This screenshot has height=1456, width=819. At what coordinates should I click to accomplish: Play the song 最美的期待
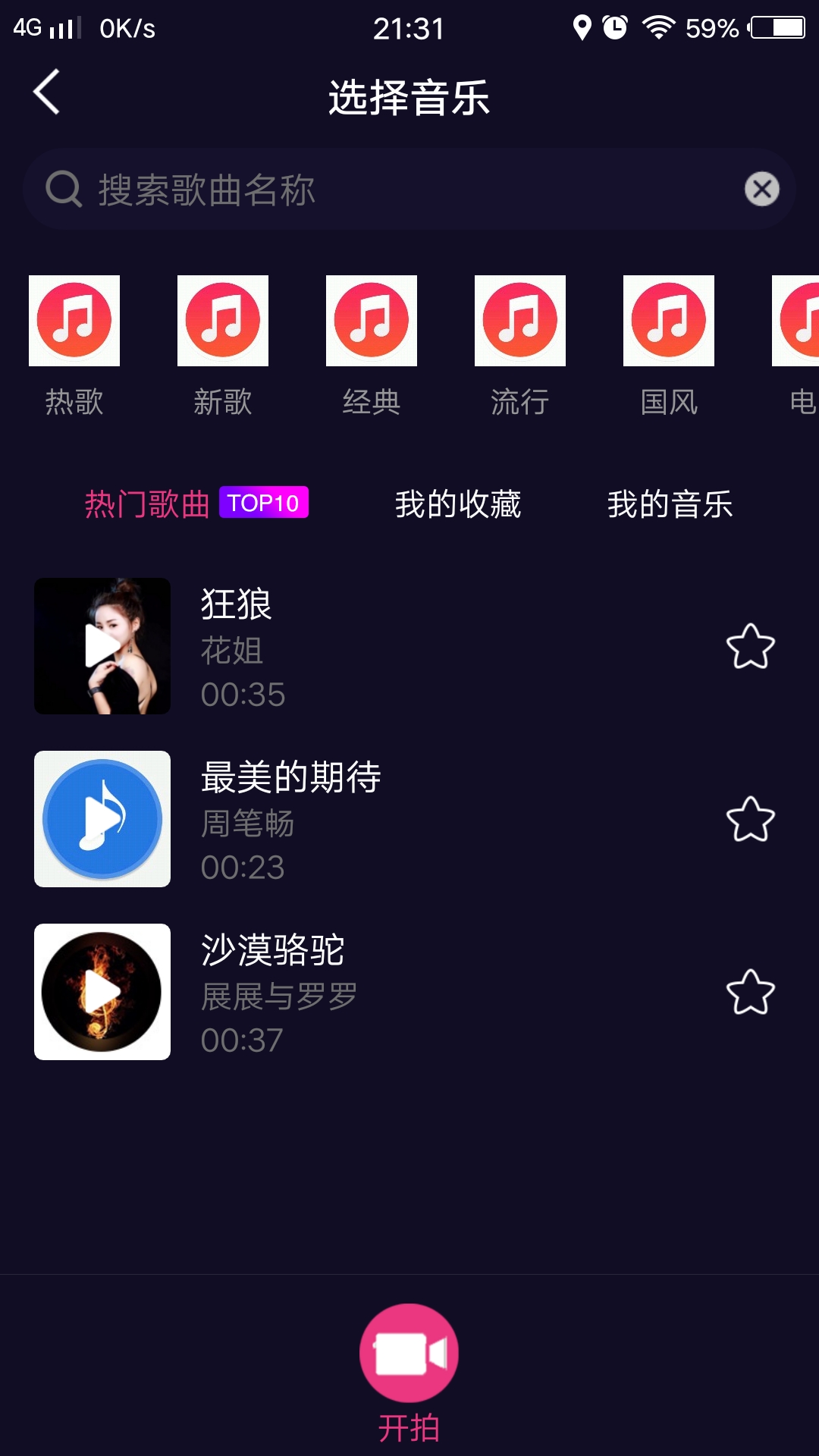(102, 819)
